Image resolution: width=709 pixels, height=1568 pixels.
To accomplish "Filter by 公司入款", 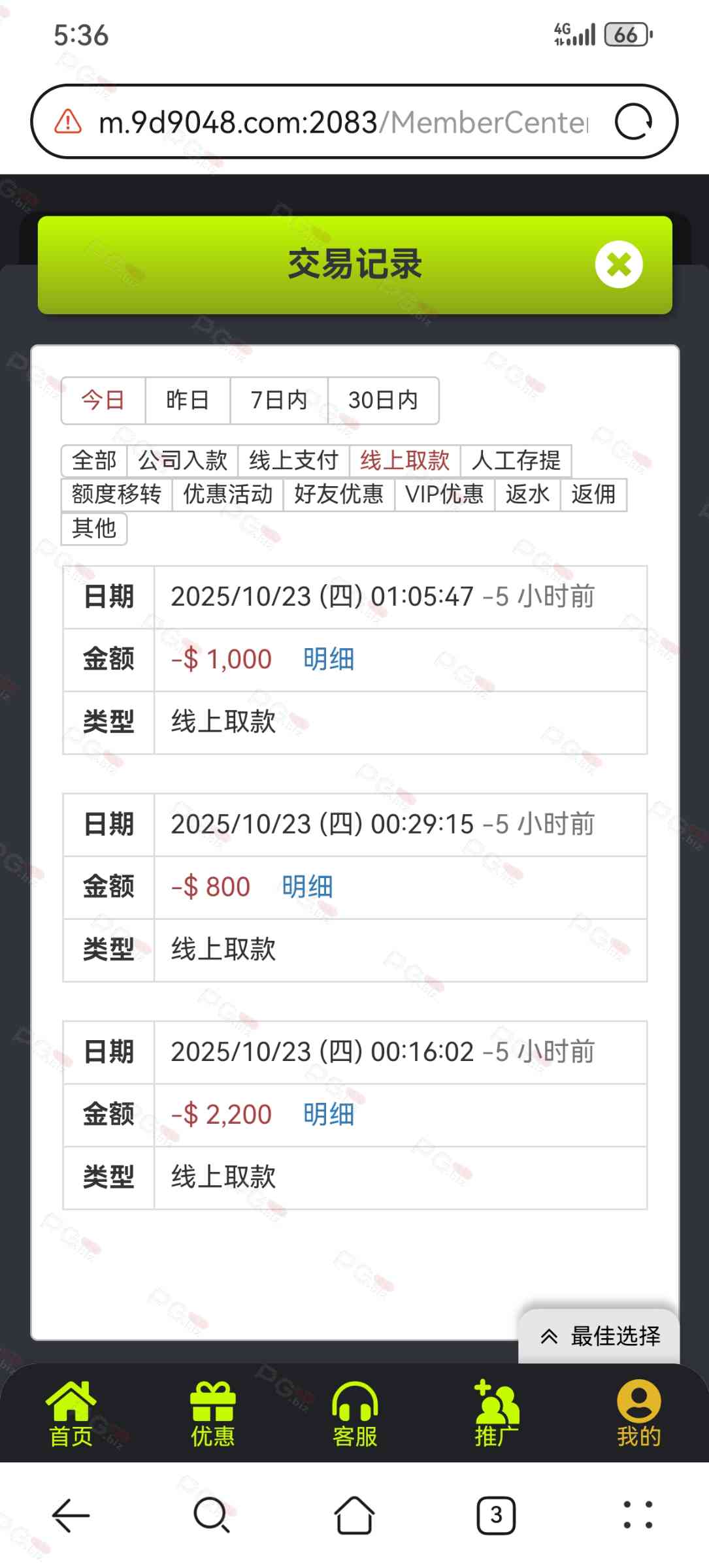I will [x=182, y=461].
